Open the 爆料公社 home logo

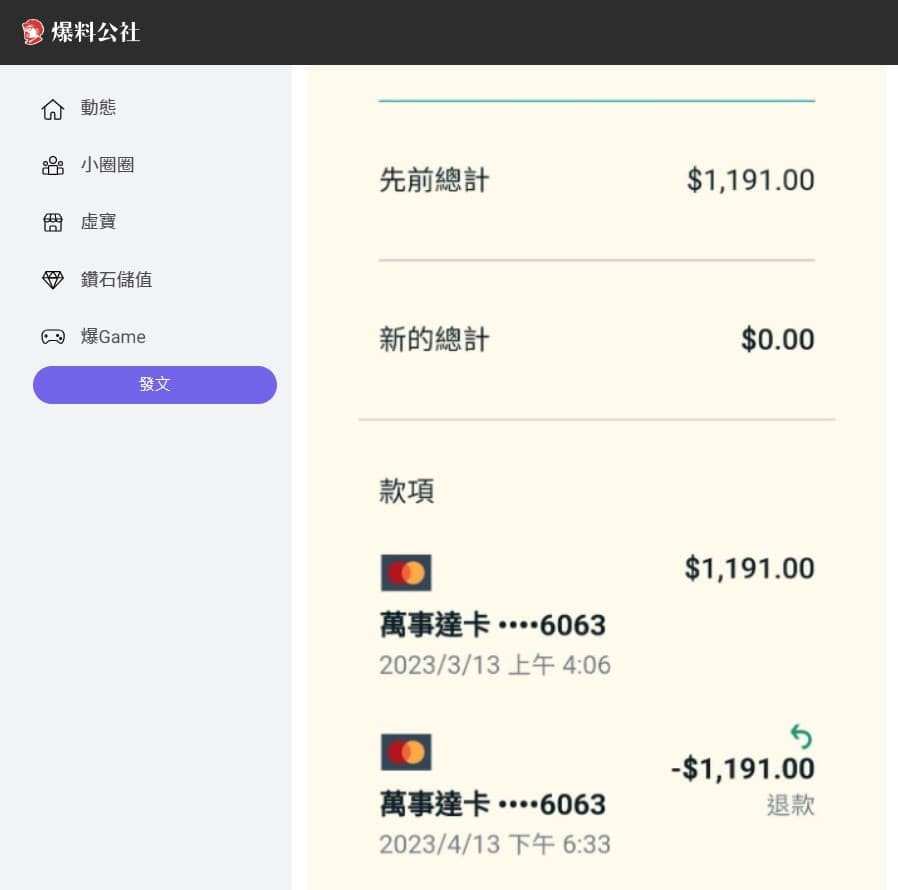[x=81, y=32]
